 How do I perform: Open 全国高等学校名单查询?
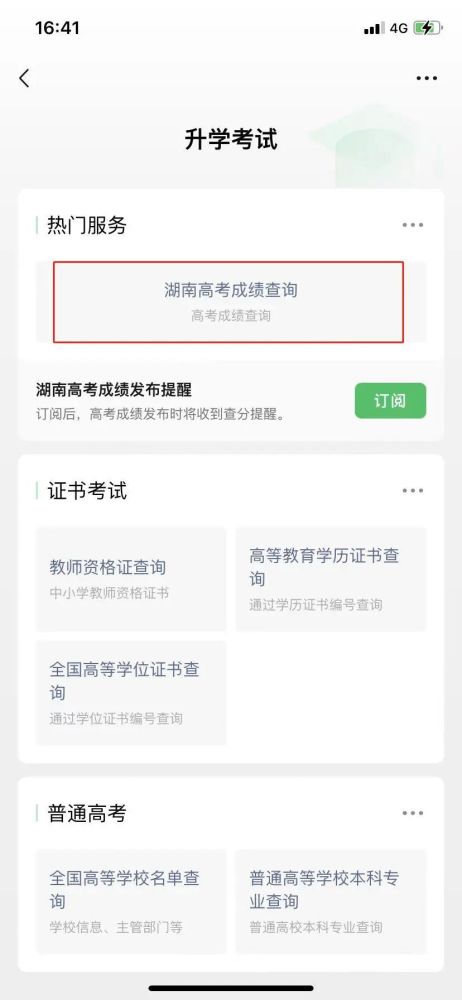[x=131, y=902]
